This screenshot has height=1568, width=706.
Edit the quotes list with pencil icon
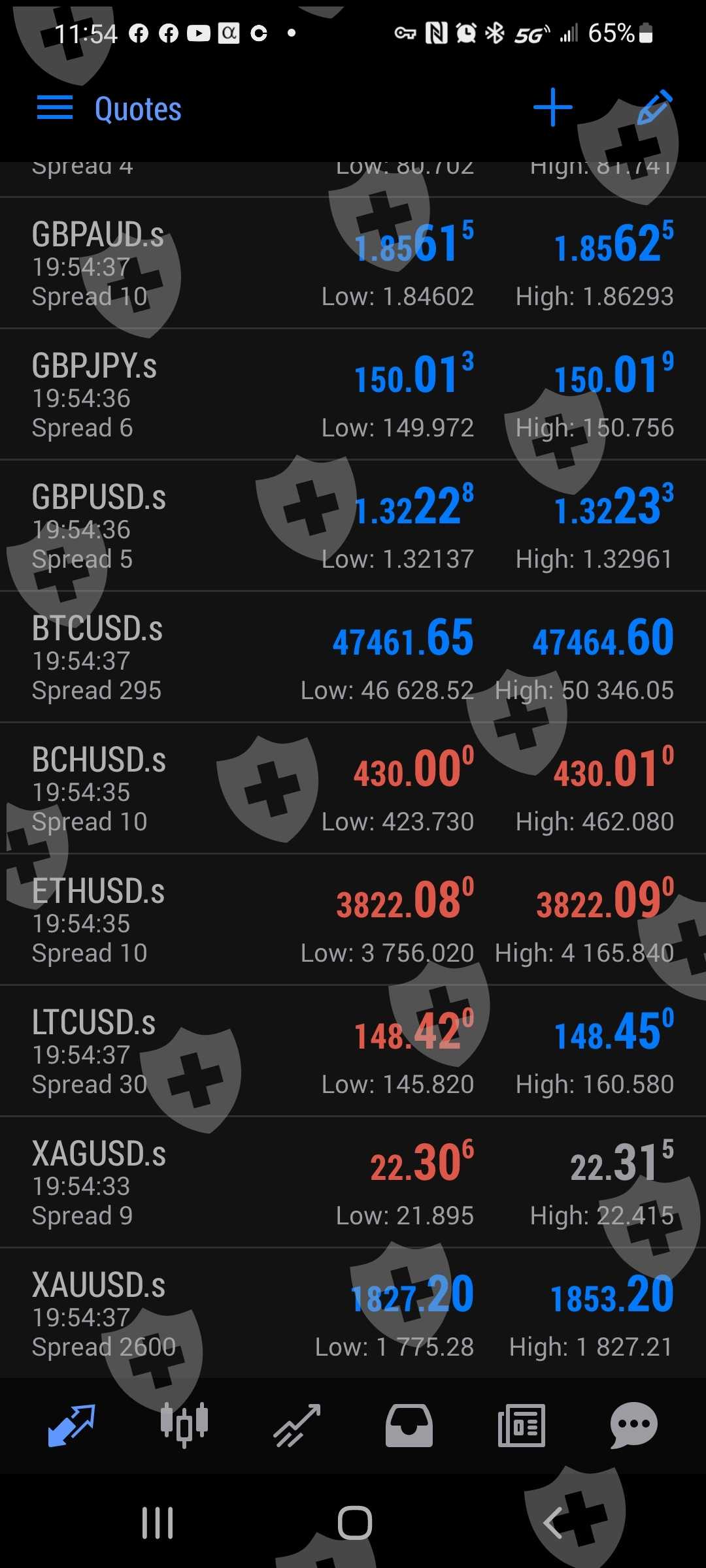tap(654, 108)
